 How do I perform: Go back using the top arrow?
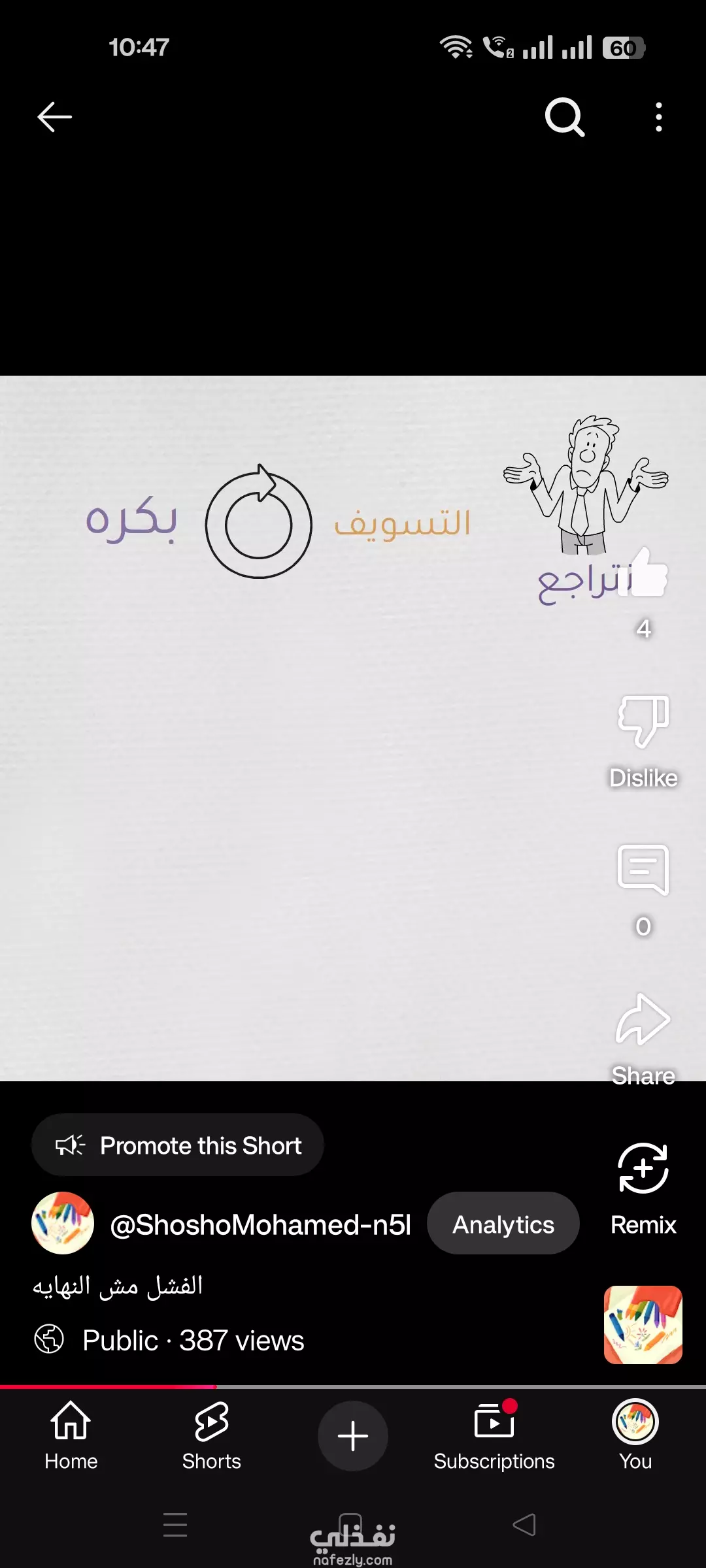click(54, 118)
